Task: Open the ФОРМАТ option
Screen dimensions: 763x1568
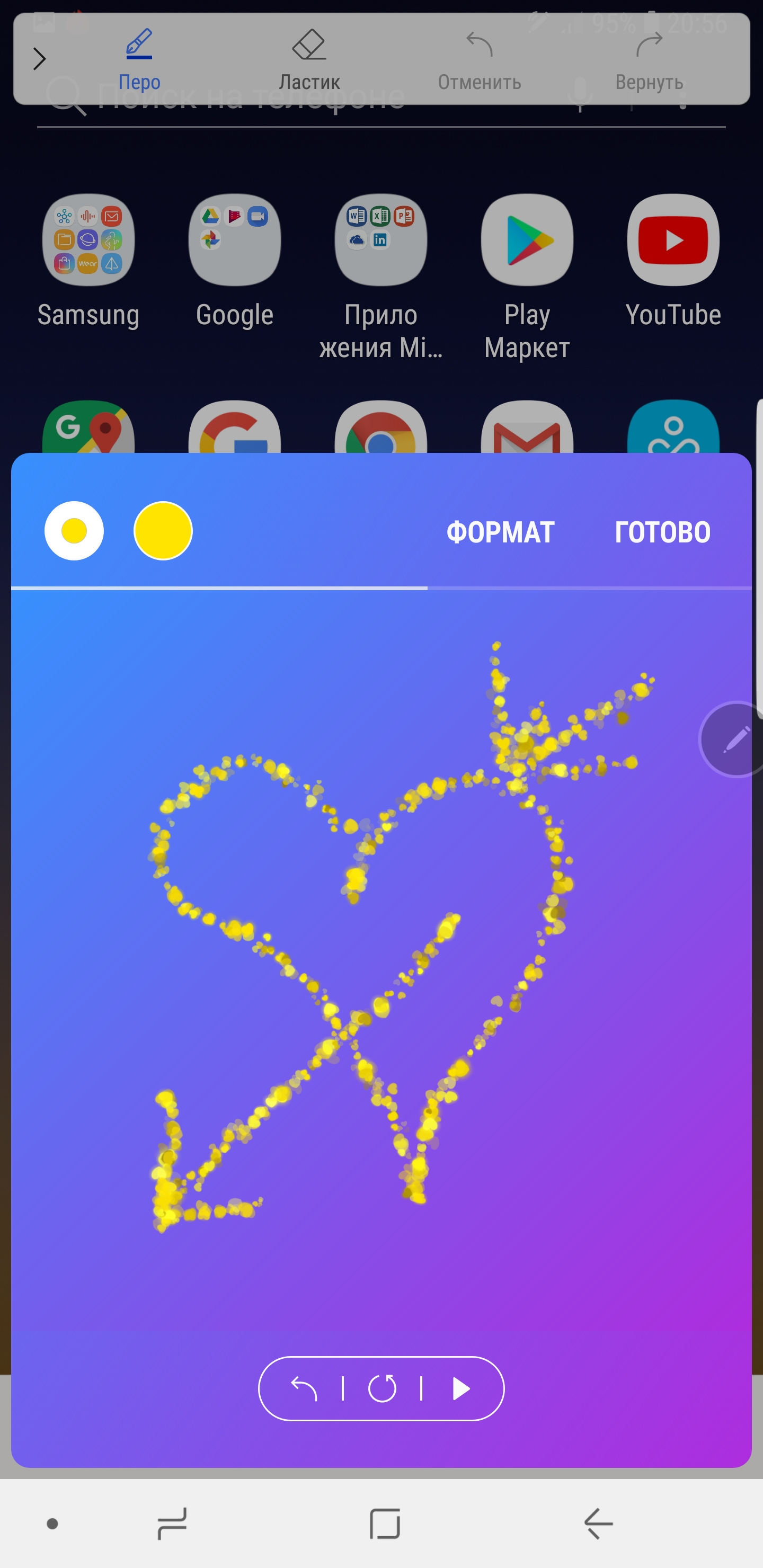Action: [500, 532]
